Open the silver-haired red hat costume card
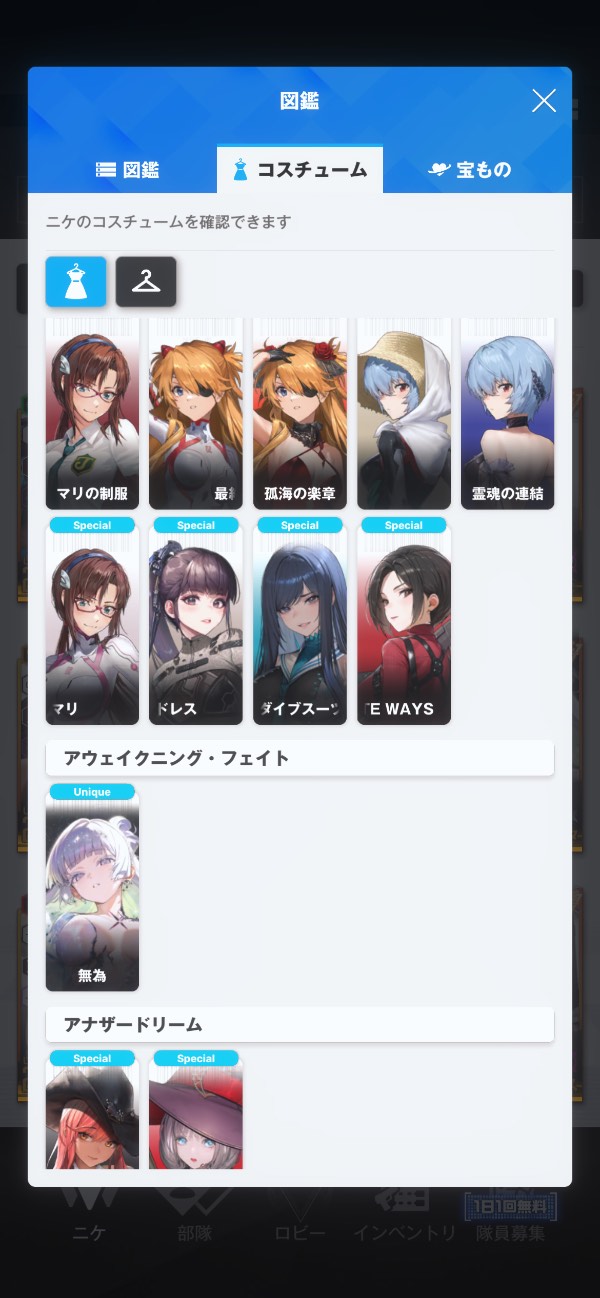 (196, 1112)
